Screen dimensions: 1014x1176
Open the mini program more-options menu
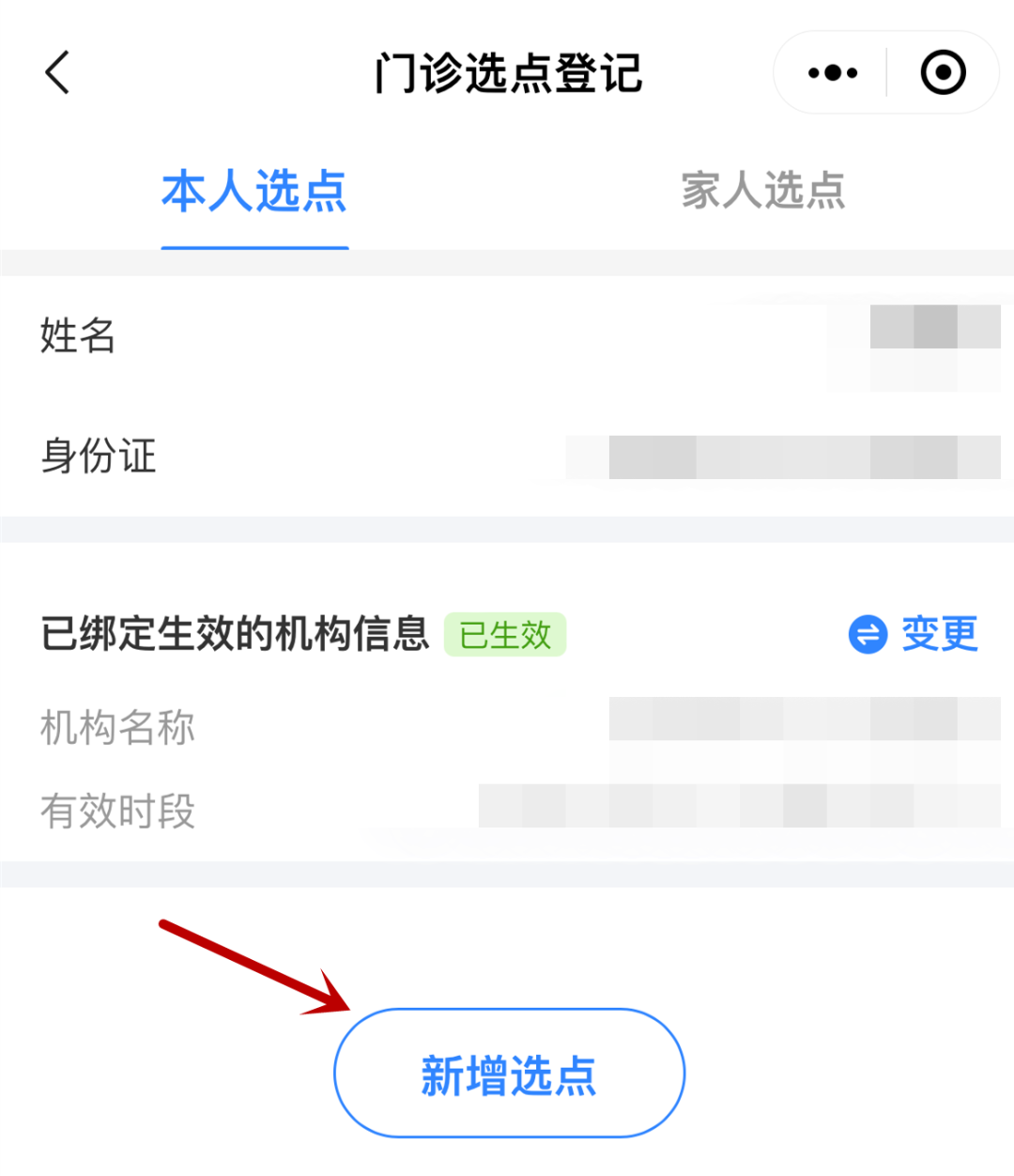pyautogui.click(x=832, y=73)
